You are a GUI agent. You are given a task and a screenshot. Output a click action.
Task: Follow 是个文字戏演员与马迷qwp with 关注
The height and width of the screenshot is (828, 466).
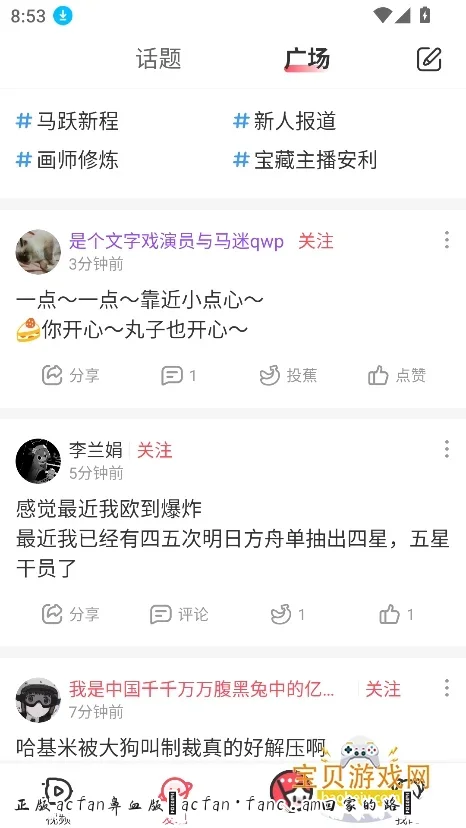pyautogui.click(x=315, y=241)
